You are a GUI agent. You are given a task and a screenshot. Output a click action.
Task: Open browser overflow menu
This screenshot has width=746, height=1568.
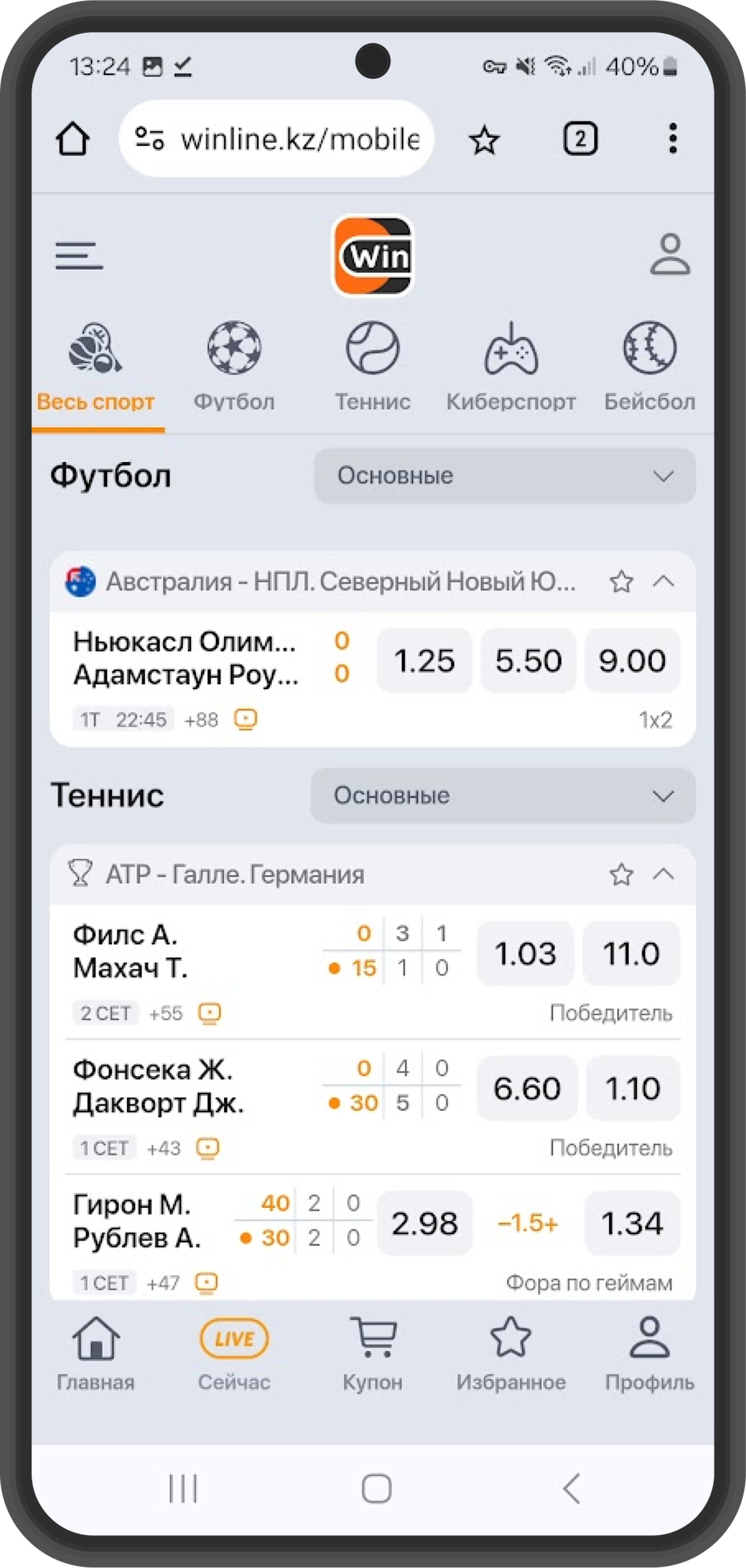pos(673,139)
